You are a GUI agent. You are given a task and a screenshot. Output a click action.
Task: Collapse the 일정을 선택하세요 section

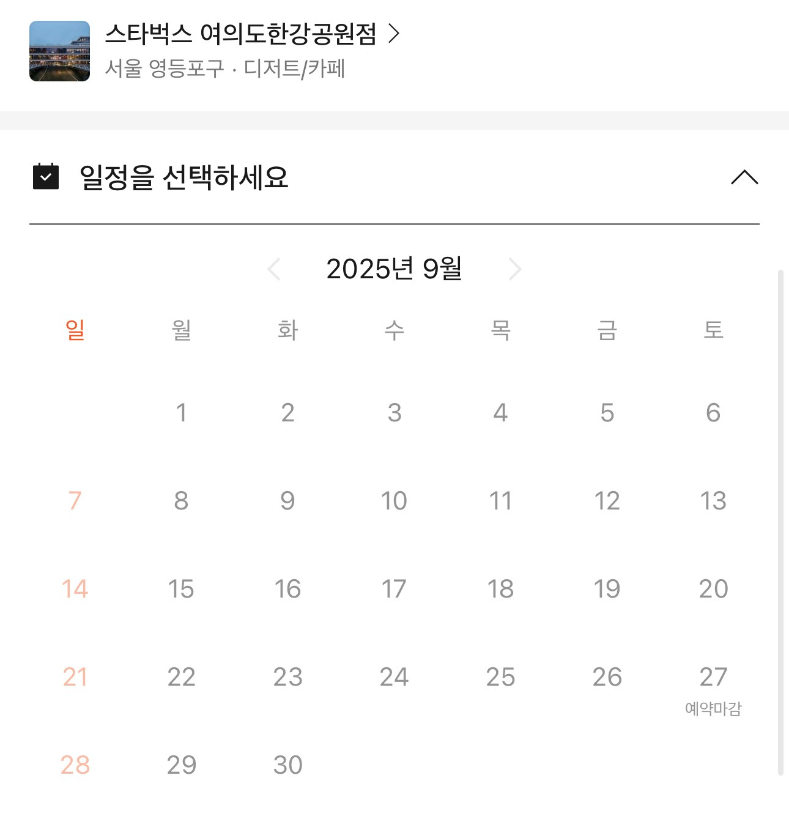point(744,178)
